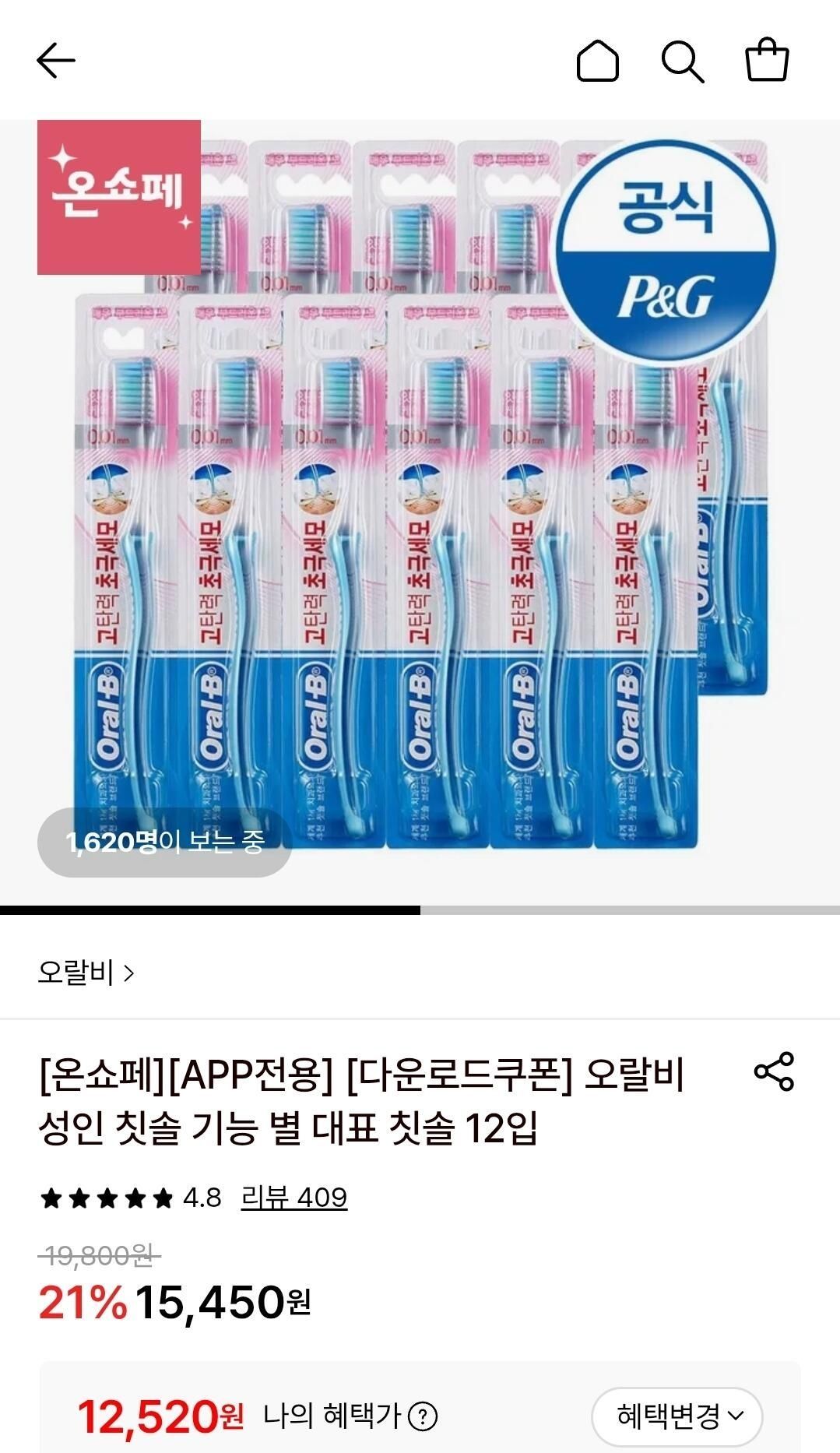Screen dimensions: 840x1453
Task: Show 나의 혜택가 help info
Action: 424,1416
